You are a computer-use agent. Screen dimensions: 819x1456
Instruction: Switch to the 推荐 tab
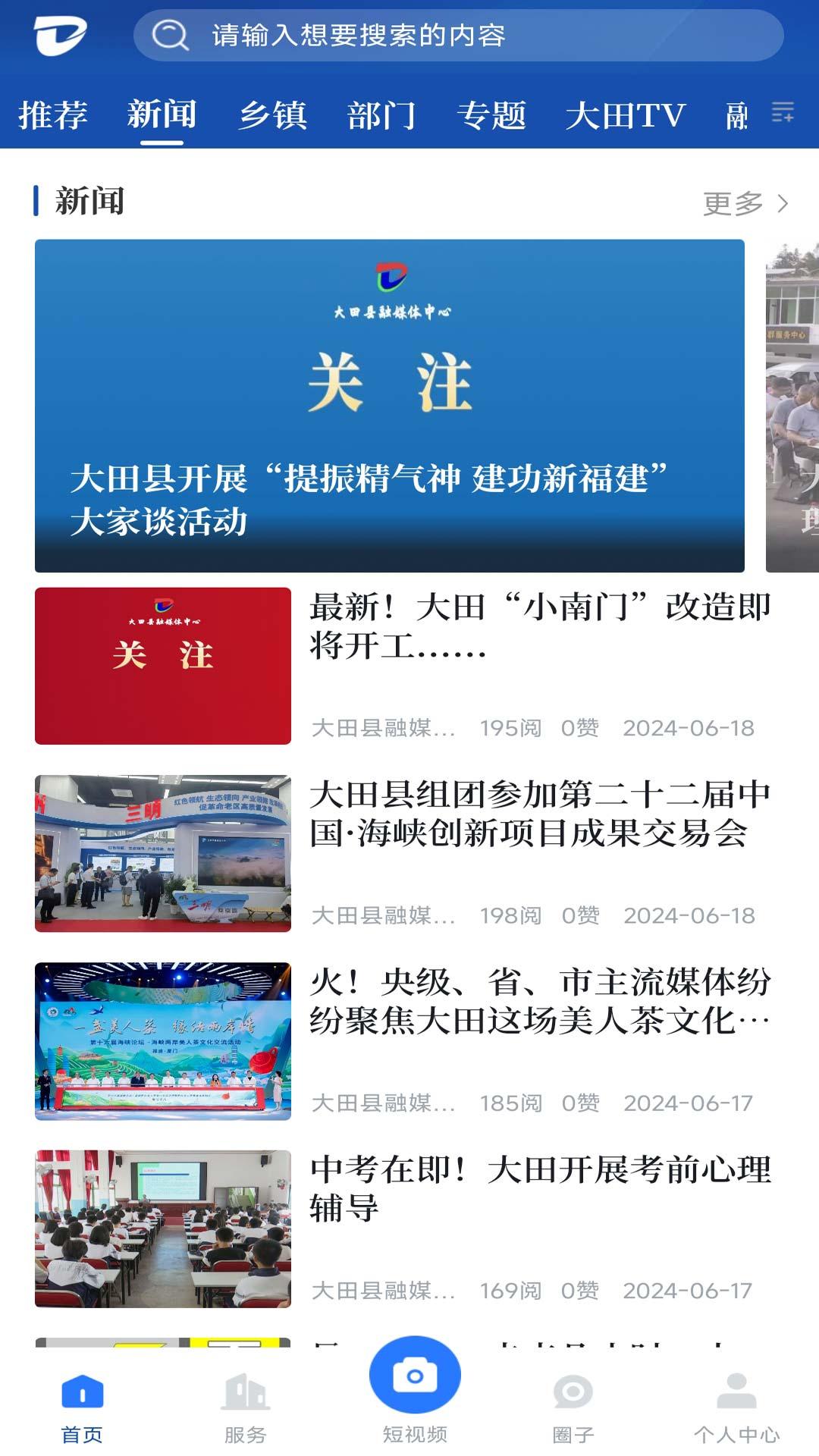tap(54, 115)
